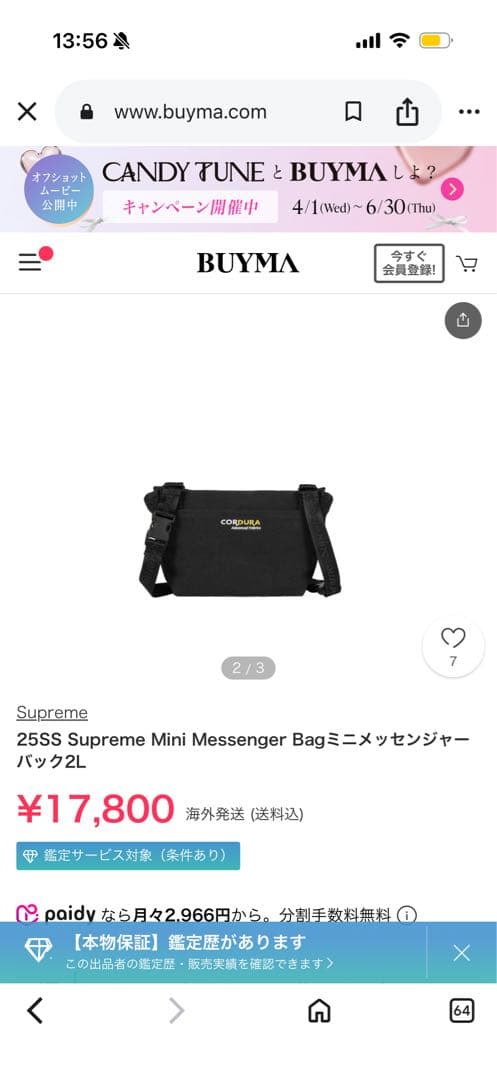Go back in the browser
This screenshot has width=497, height=1080.
click(x=34, y=1010)
